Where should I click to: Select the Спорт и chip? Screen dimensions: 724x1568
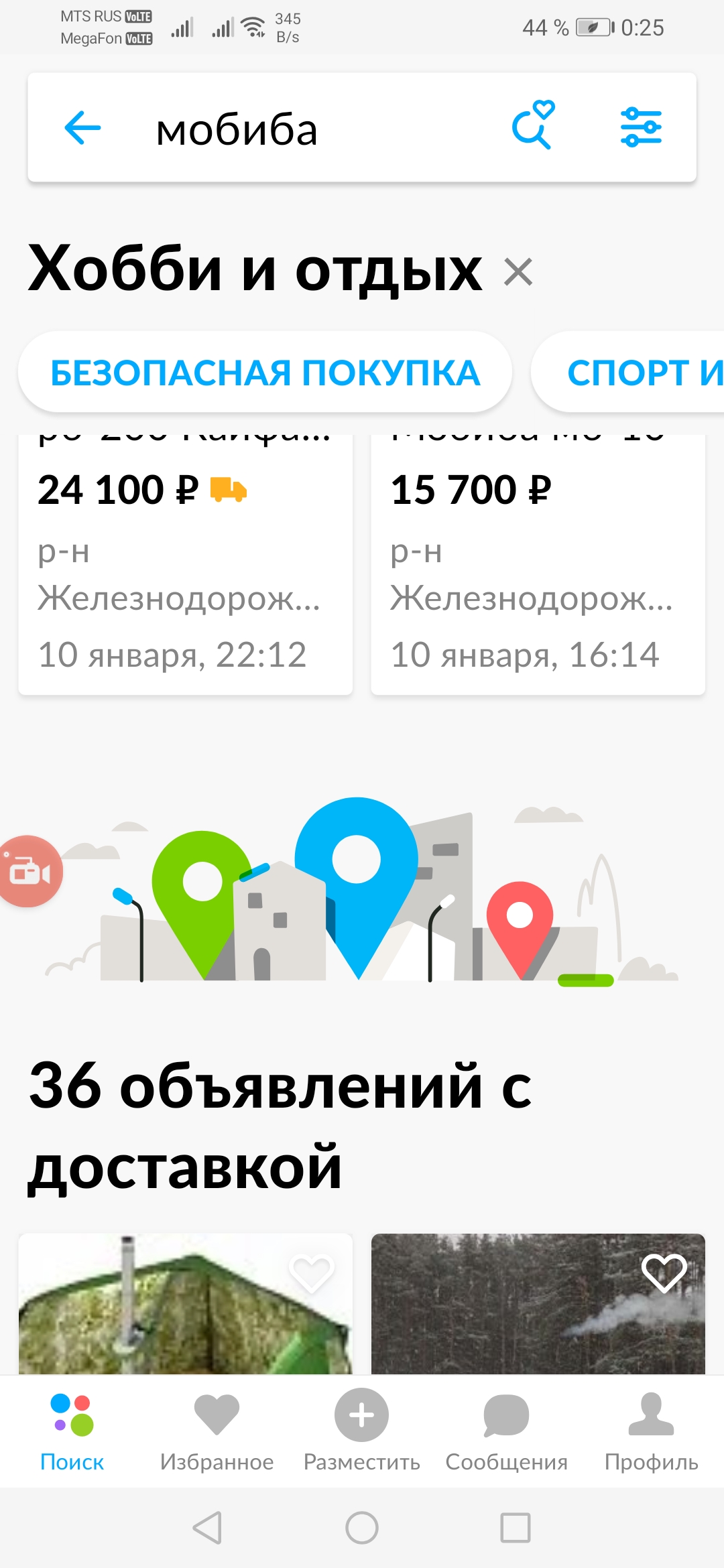(629, 372)
